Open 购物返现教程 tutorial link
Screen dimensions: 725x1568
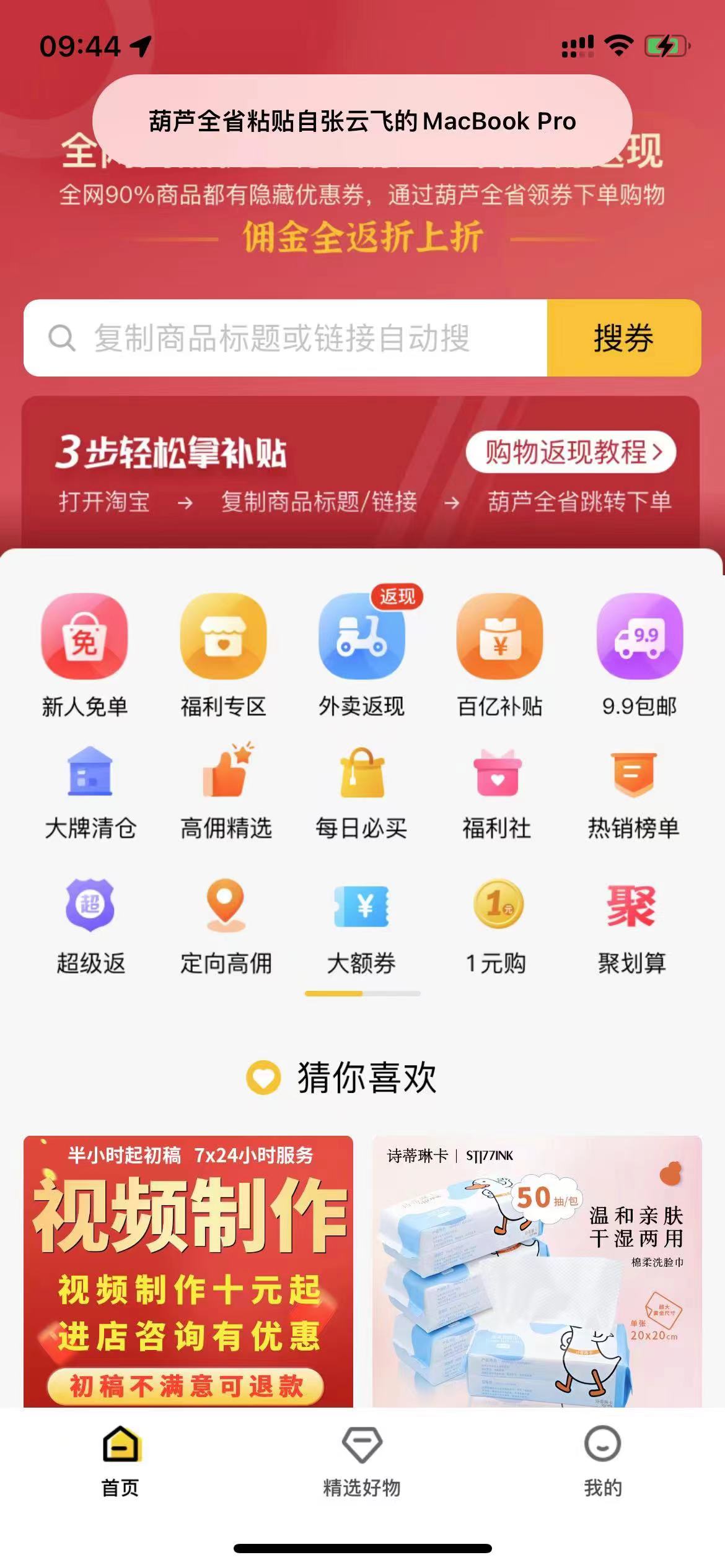click(571, 452)
